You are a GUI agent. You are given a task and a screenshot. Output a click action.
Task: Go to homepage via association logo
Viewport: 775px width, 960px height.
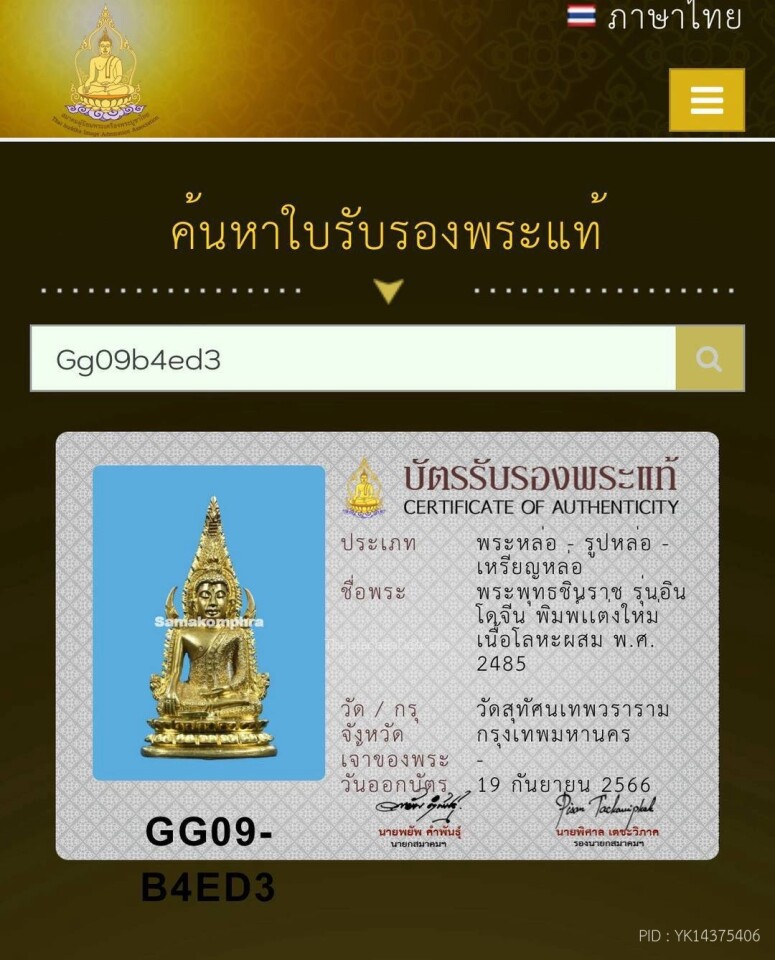click(106, 67)
